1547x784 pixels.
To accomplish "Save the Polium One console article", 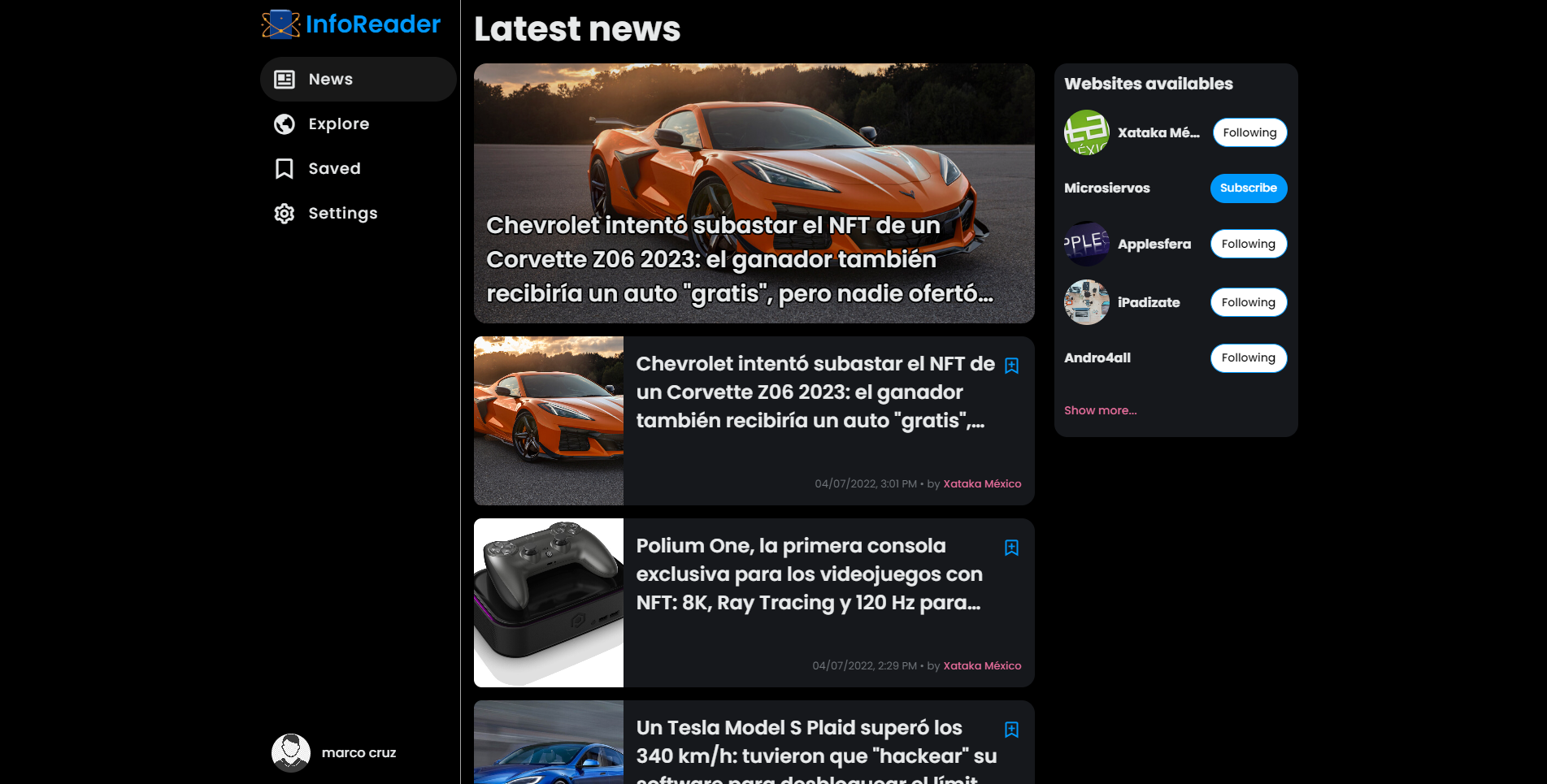I will pos(1011,548).
